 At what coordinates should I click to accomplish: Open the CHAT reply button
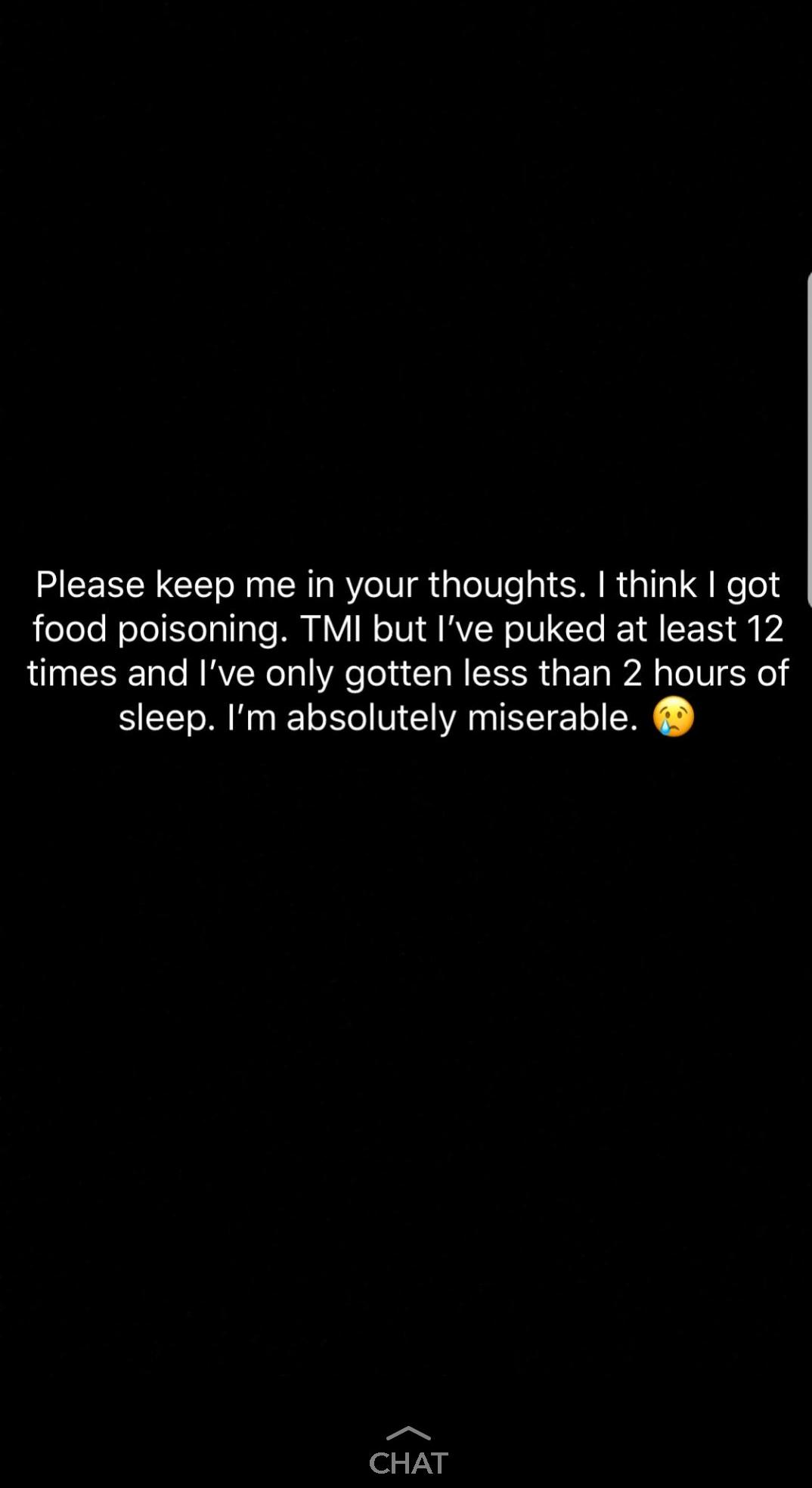coord(408,1452)
